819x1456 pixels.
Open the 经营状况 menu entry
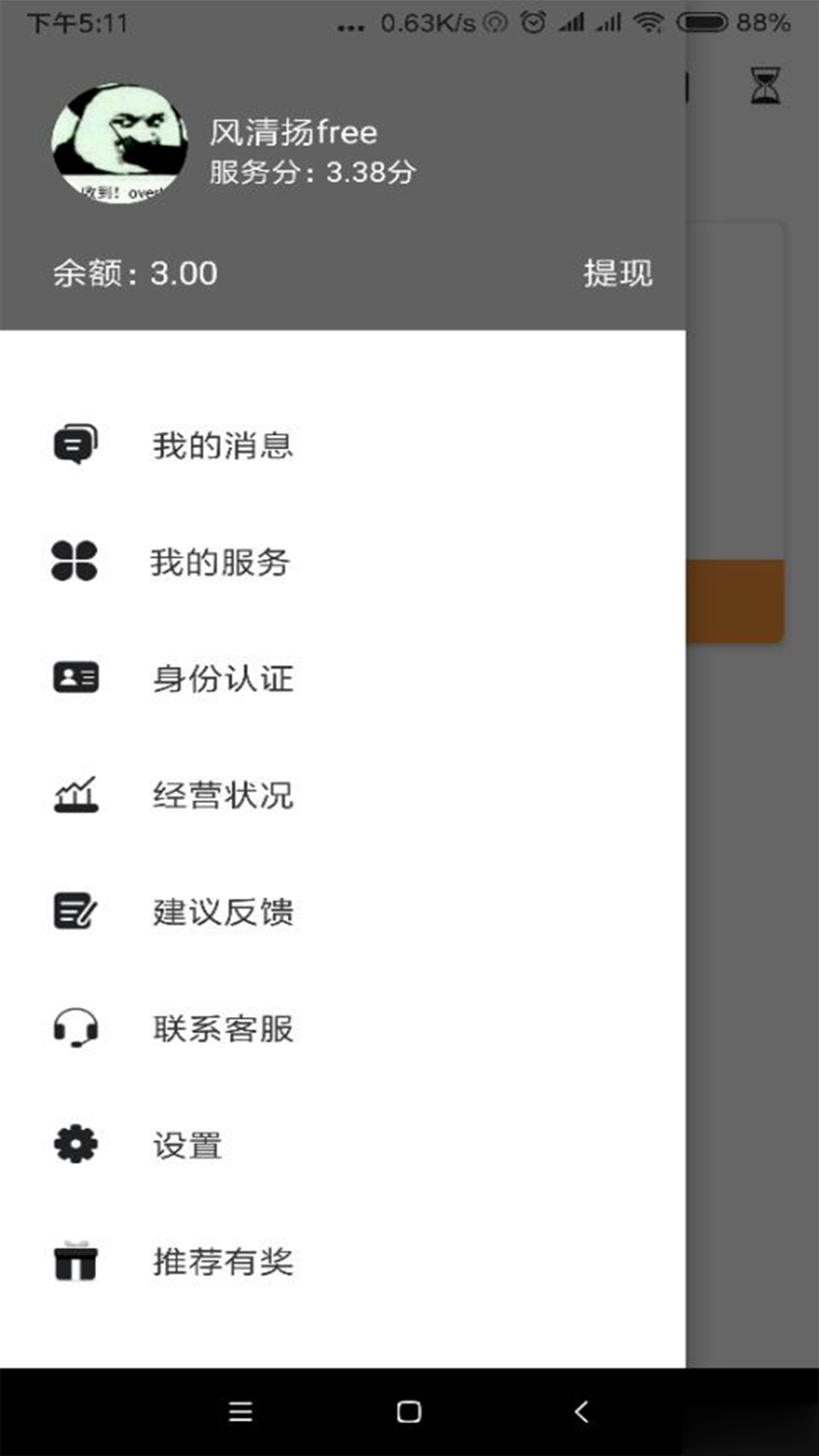pos(223,795)
